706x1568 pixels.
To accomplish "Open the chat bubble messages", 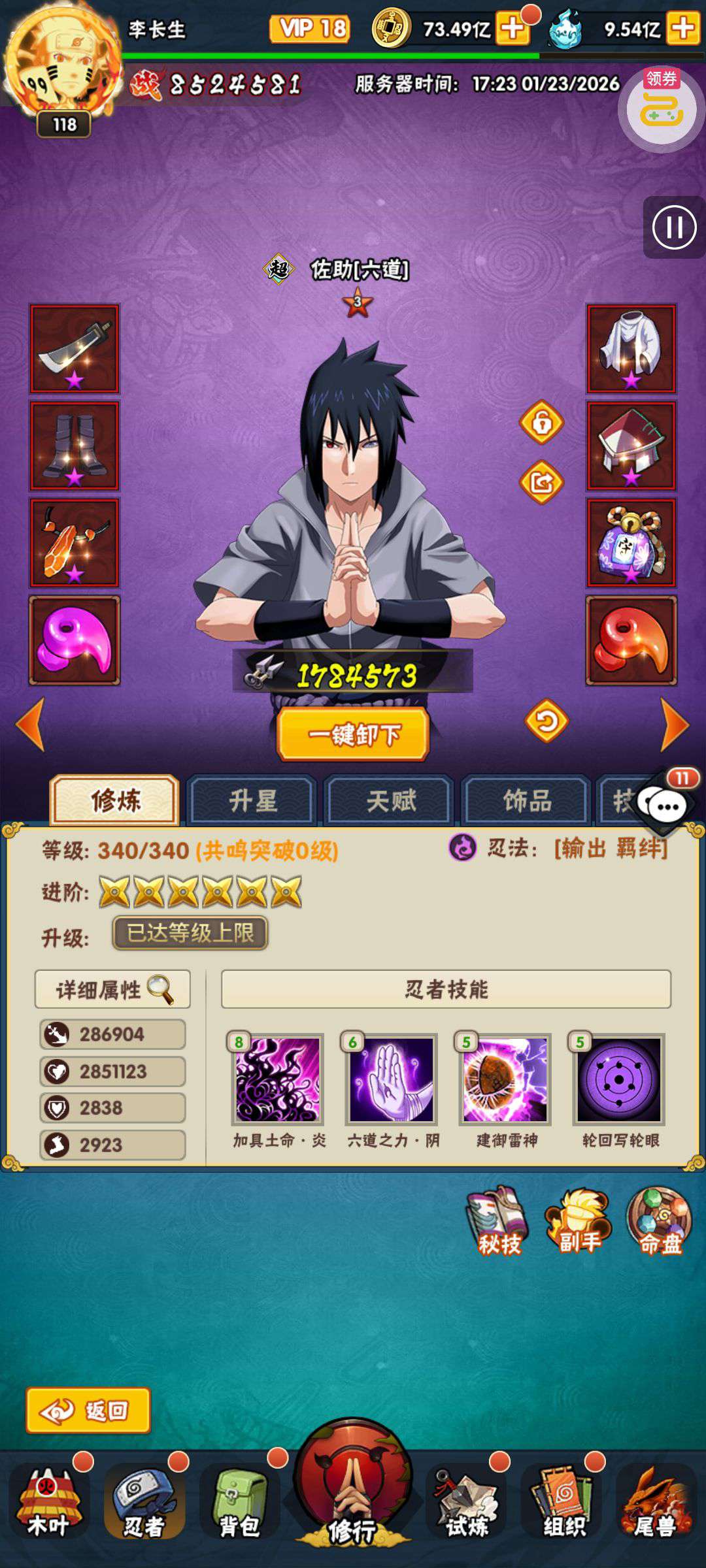I will pos(665,806).
